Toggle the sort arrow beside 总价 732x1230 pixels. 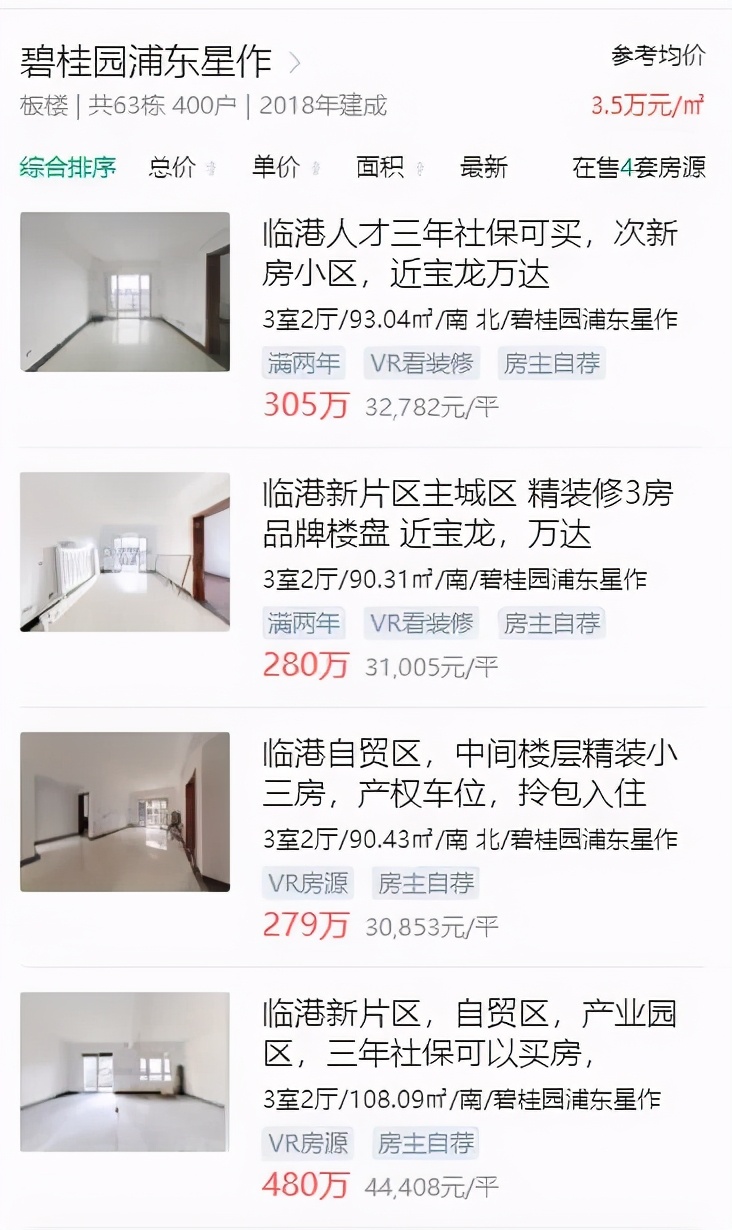point(210,168)
